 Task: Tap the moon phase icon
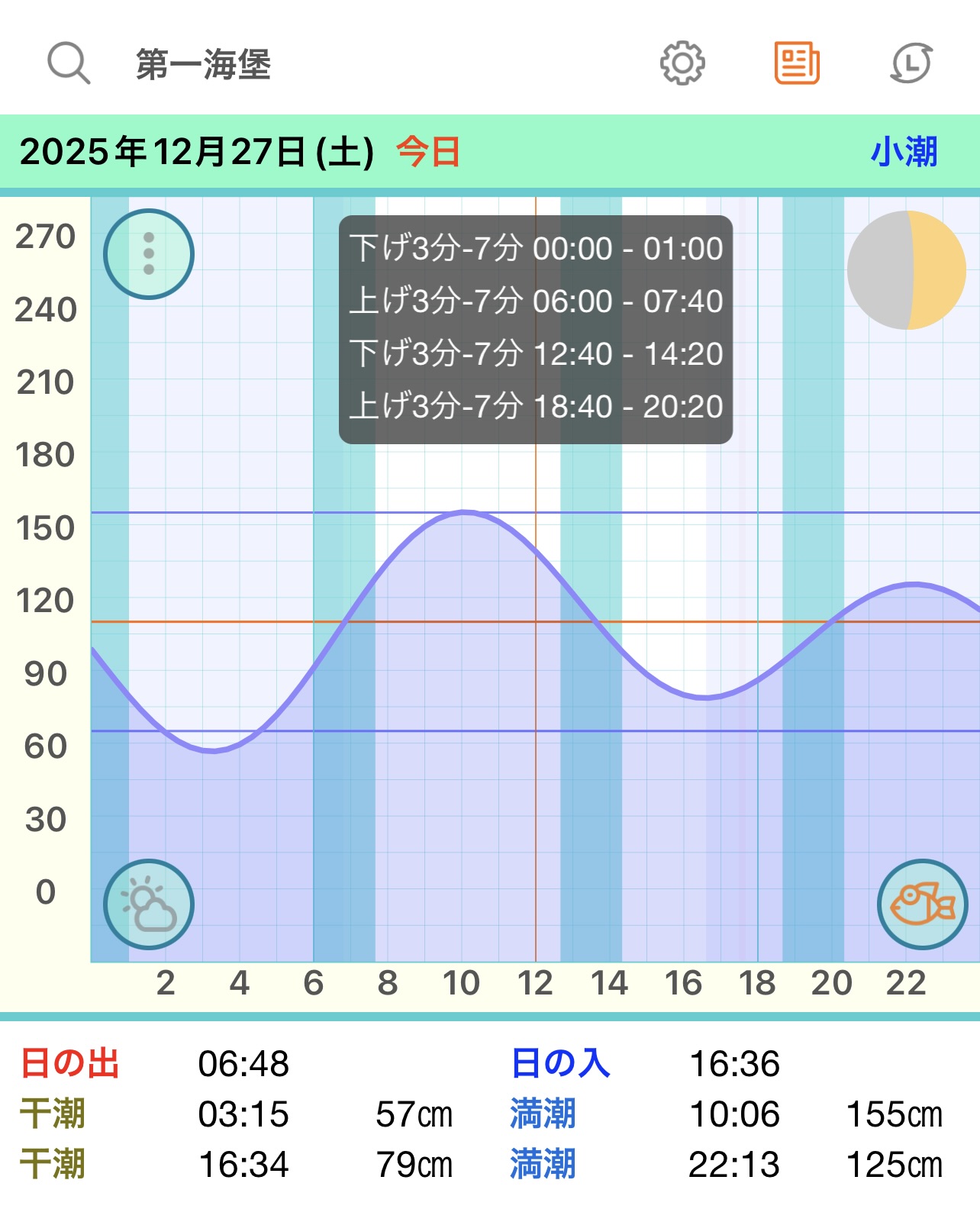point(907,270)
